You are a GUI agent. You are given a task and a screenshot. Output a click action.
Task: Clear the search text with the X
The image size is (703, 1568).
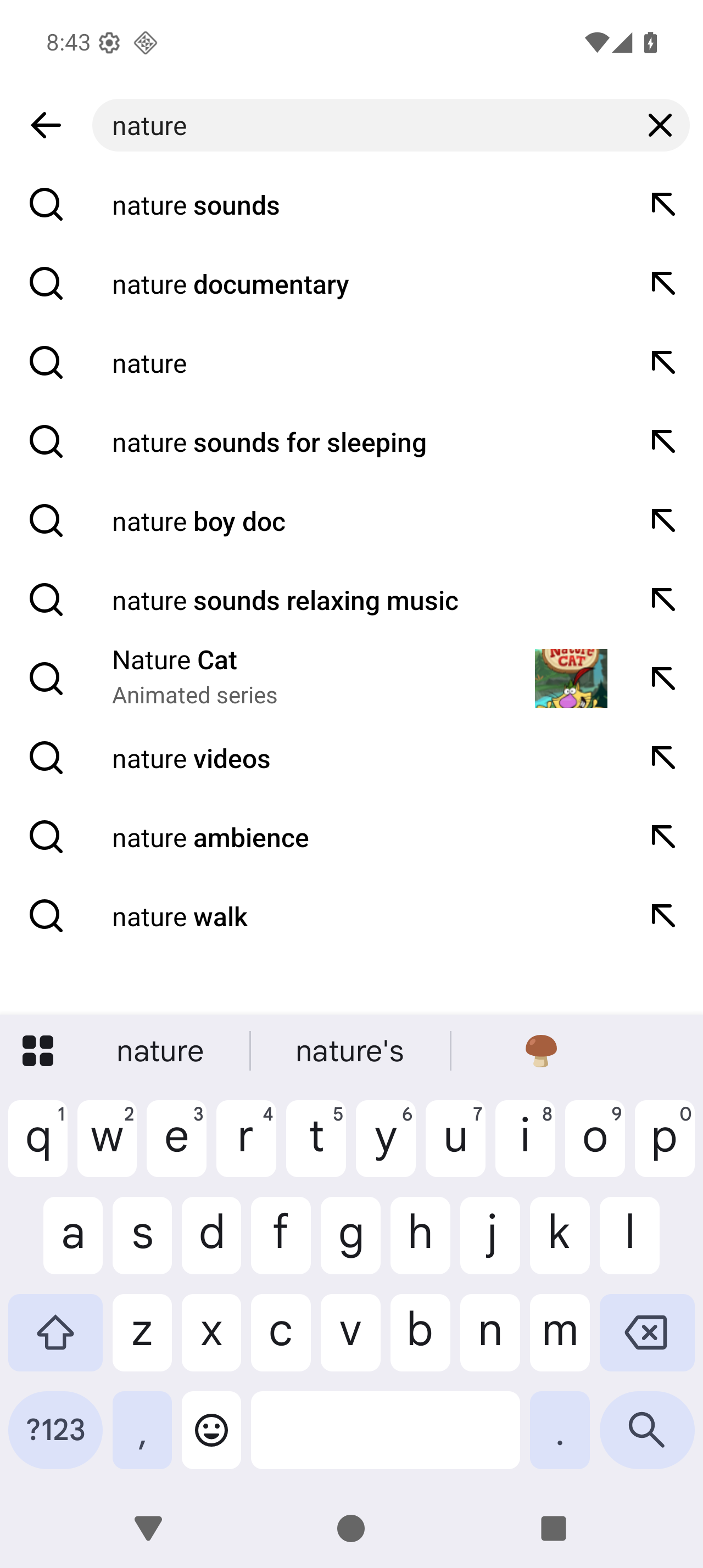point(660,125)
